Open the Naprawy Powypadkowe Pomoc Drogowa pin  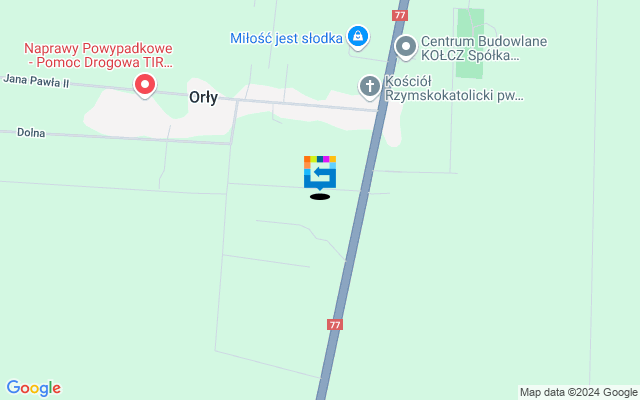[145, 85]
